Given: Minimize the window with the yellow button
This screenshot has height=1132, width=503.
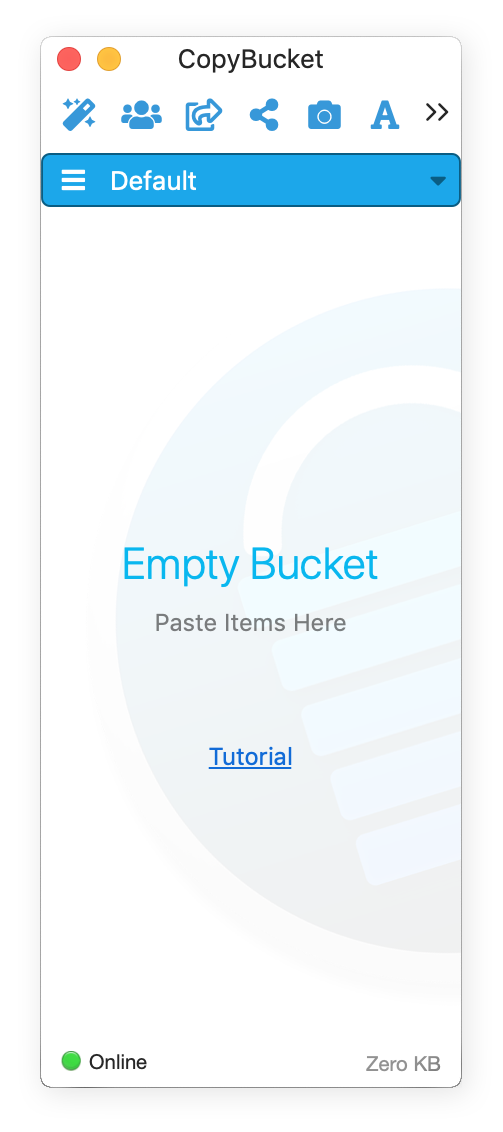Looking at the screenshot, I should 109,59.
